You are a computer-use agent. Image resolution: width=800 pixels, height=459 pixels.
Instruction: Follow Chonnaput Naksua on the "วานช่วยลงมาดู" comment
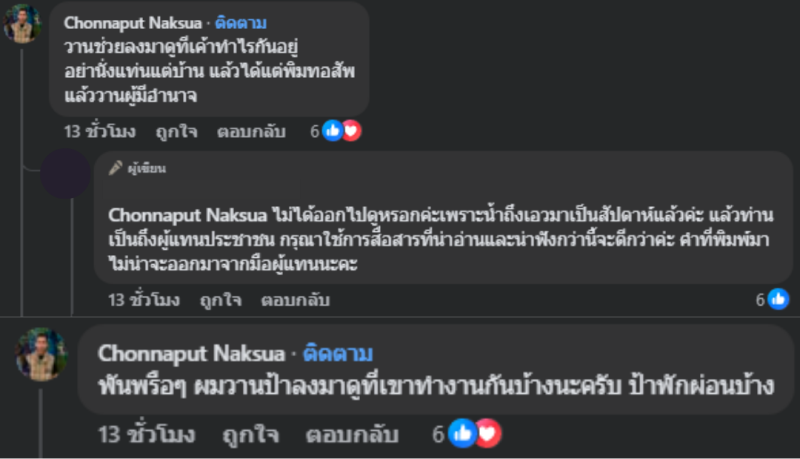click(241, 22)
